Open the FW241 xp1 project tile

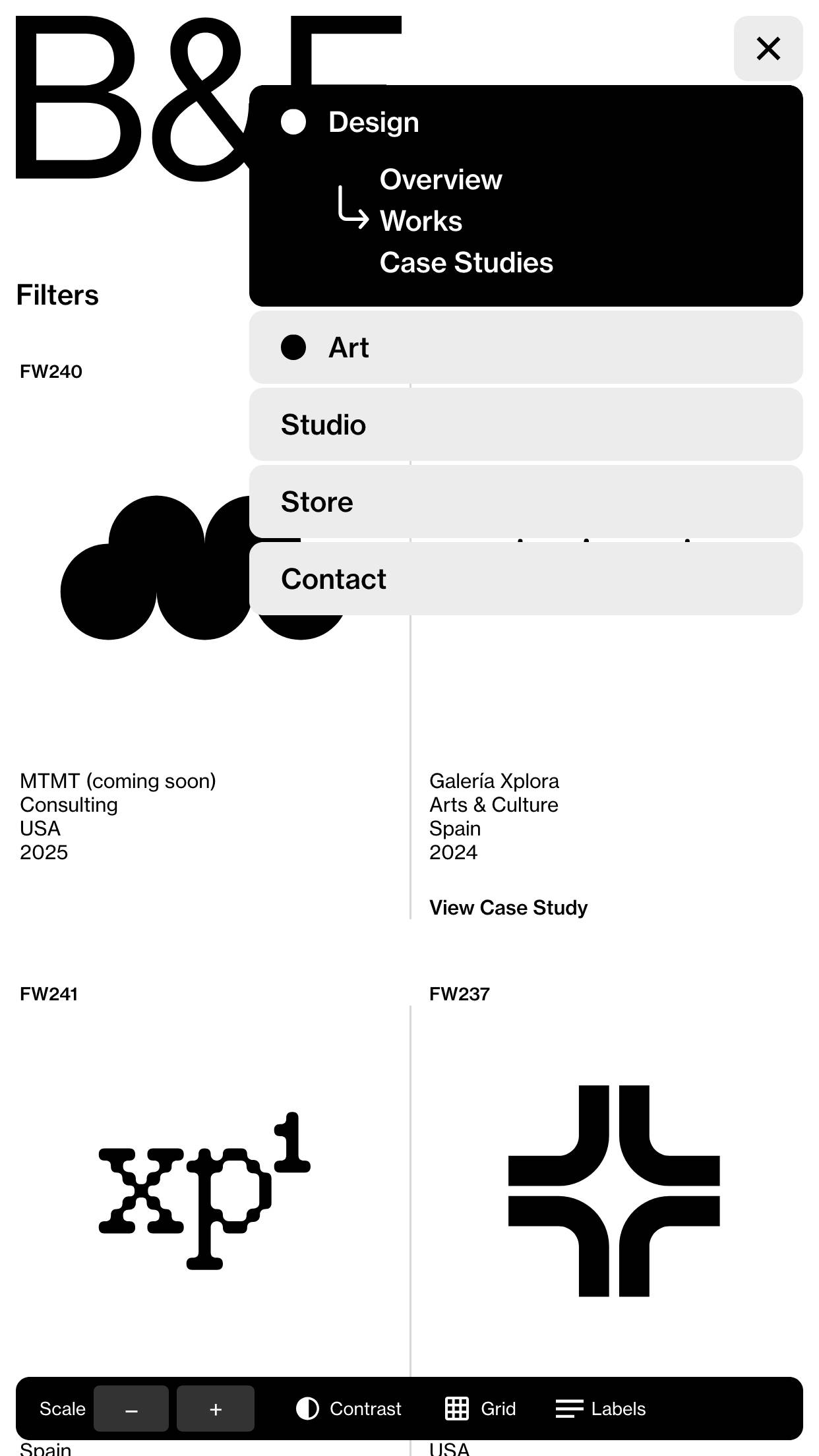(204, 1190)
